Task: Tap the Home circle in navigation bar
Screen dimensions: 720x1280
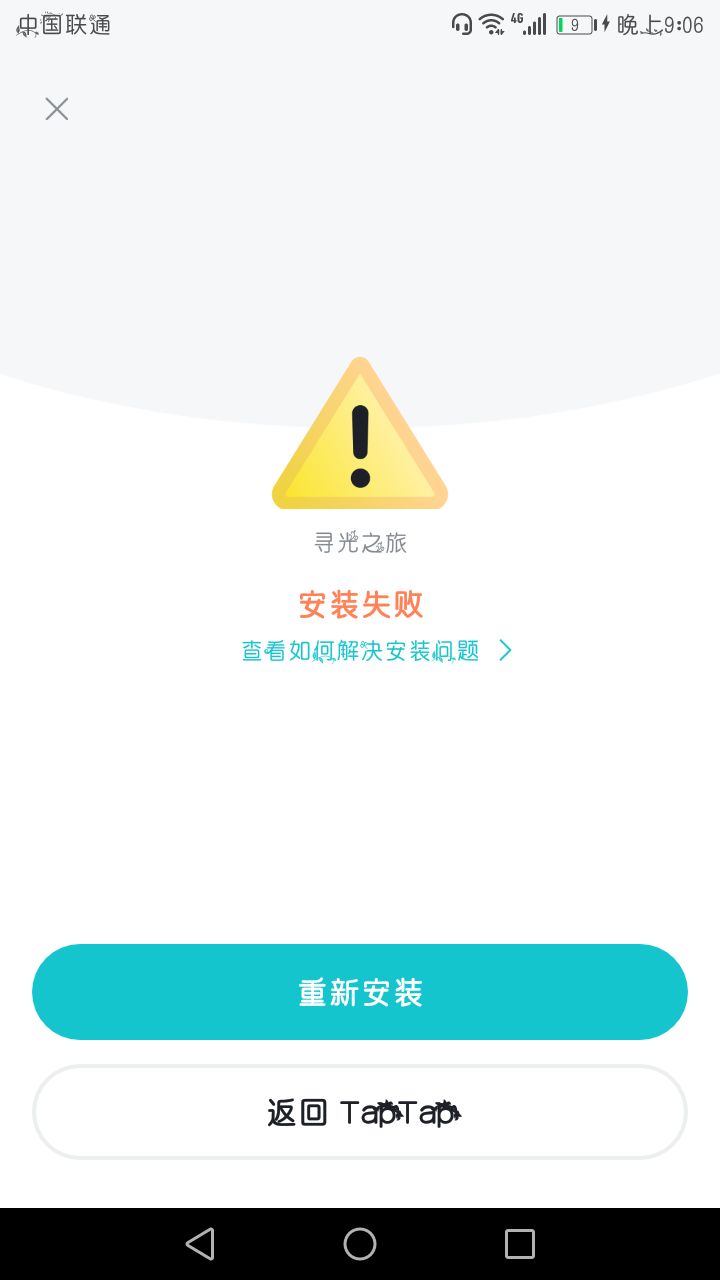Action: (359, 1243)
